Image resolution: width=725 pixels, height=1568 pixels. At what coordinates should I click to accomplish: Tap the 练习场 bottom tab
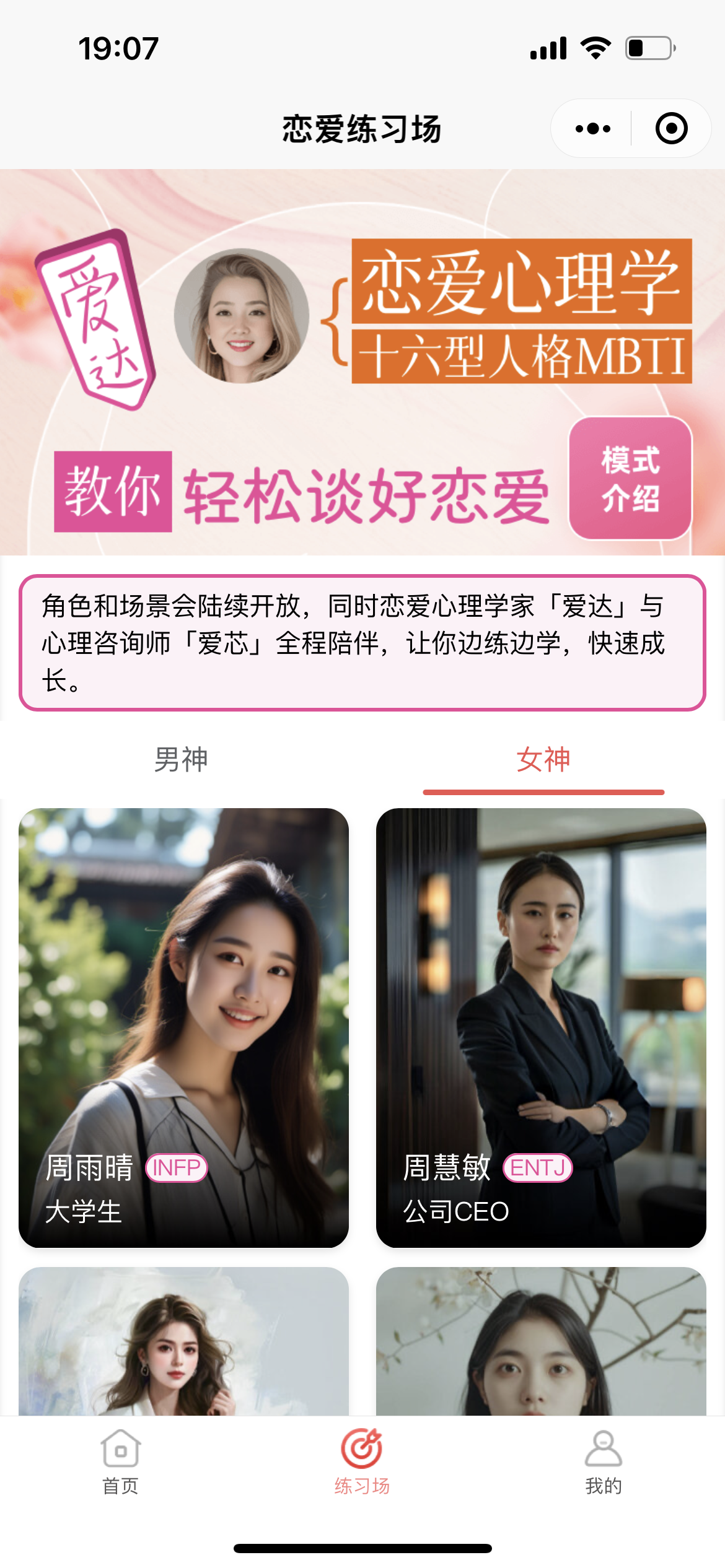[x=362, y=1462]
